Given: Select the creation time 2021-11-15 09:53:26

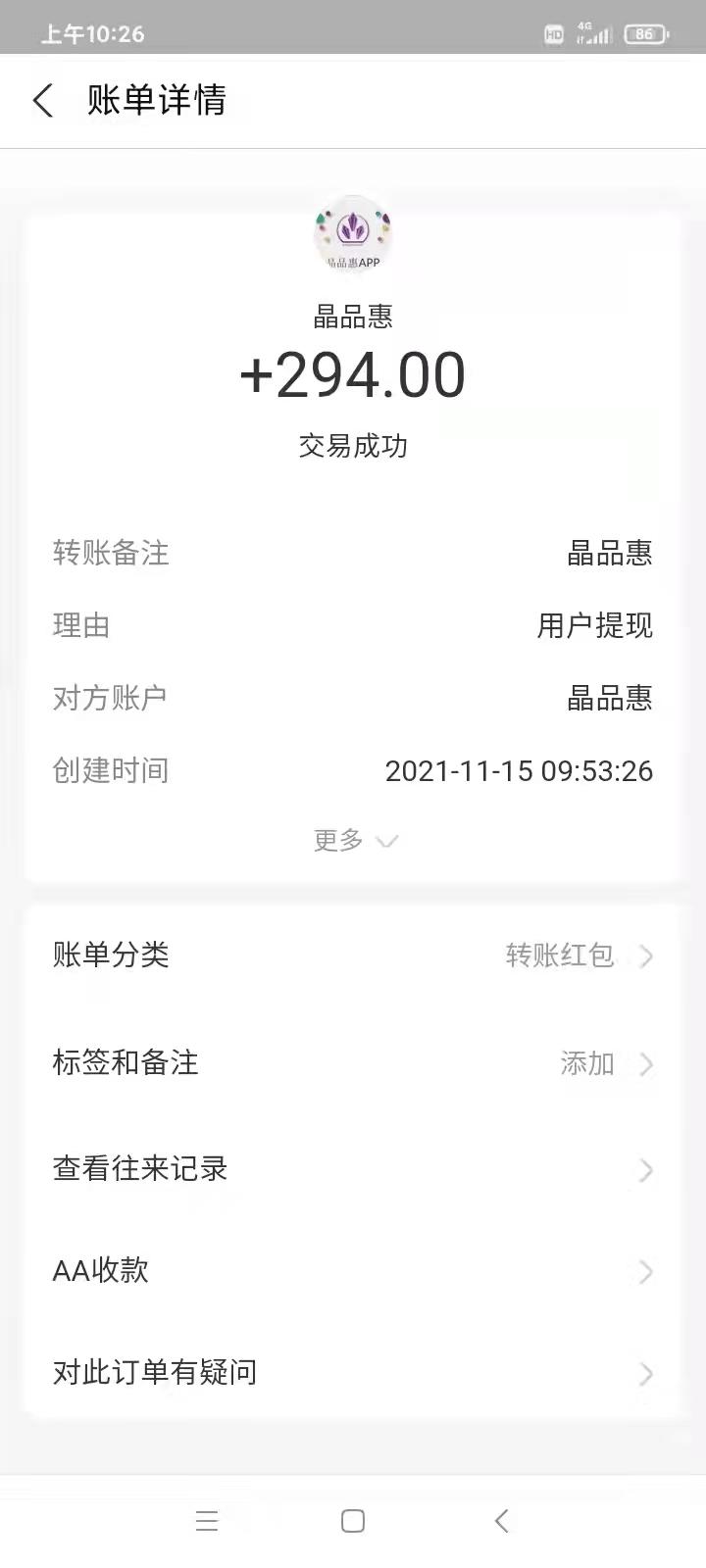Looking at the screenshot, I should pyautogui.click(x=519, y=771).
